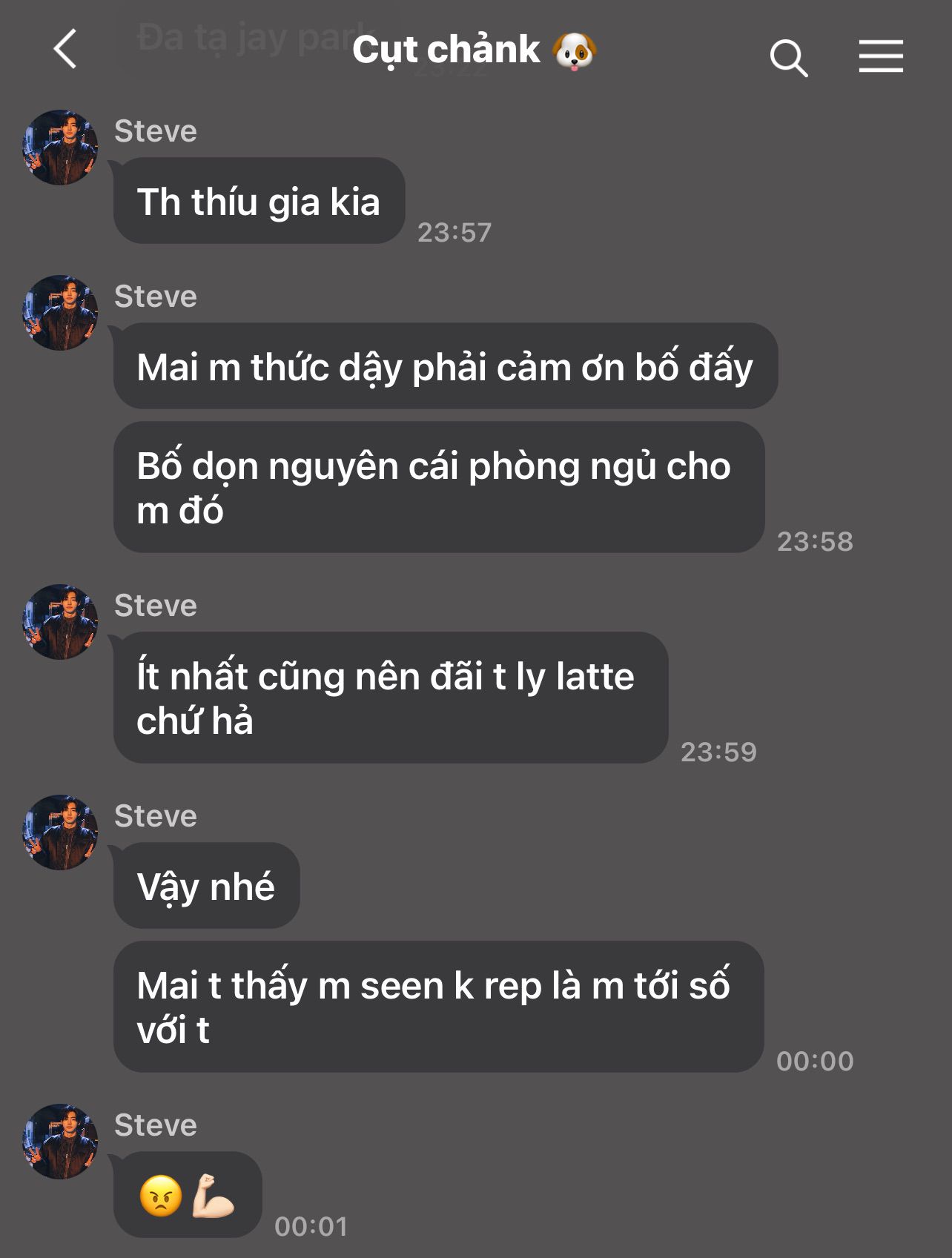This screenshot has height=1258, width=952.
Task: Go back from the Cụt chảnk chat
Action: [65, 50]
